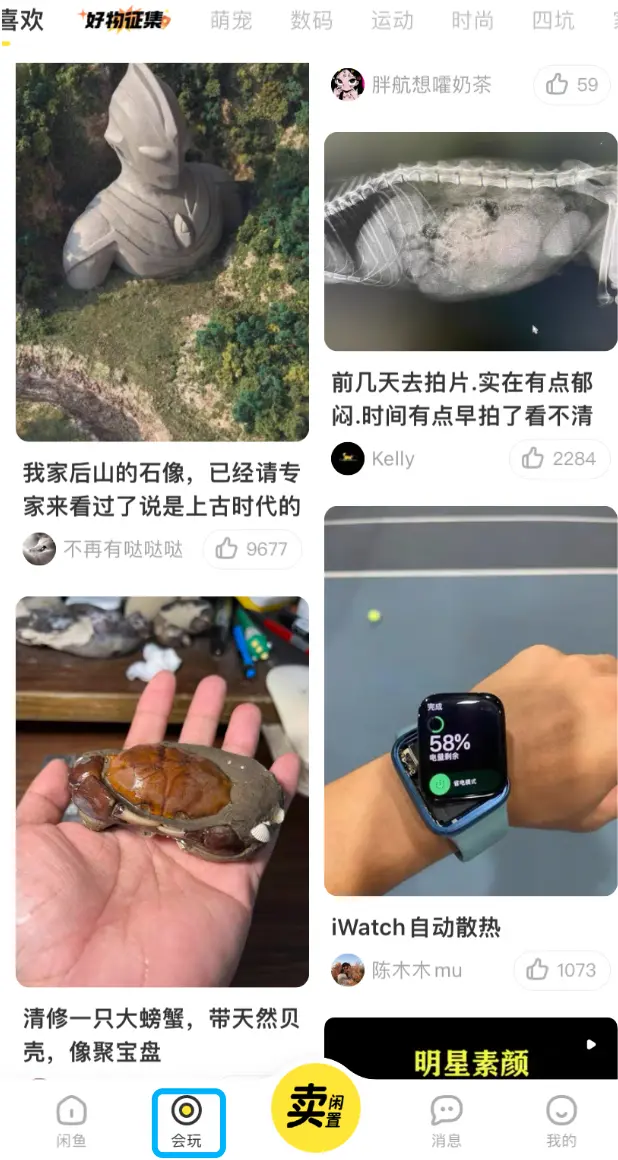The height and width of the screenshot is (1160, 618).
Task: Like the post by 不再有哒哒哒
Action: tap(252, 549)
